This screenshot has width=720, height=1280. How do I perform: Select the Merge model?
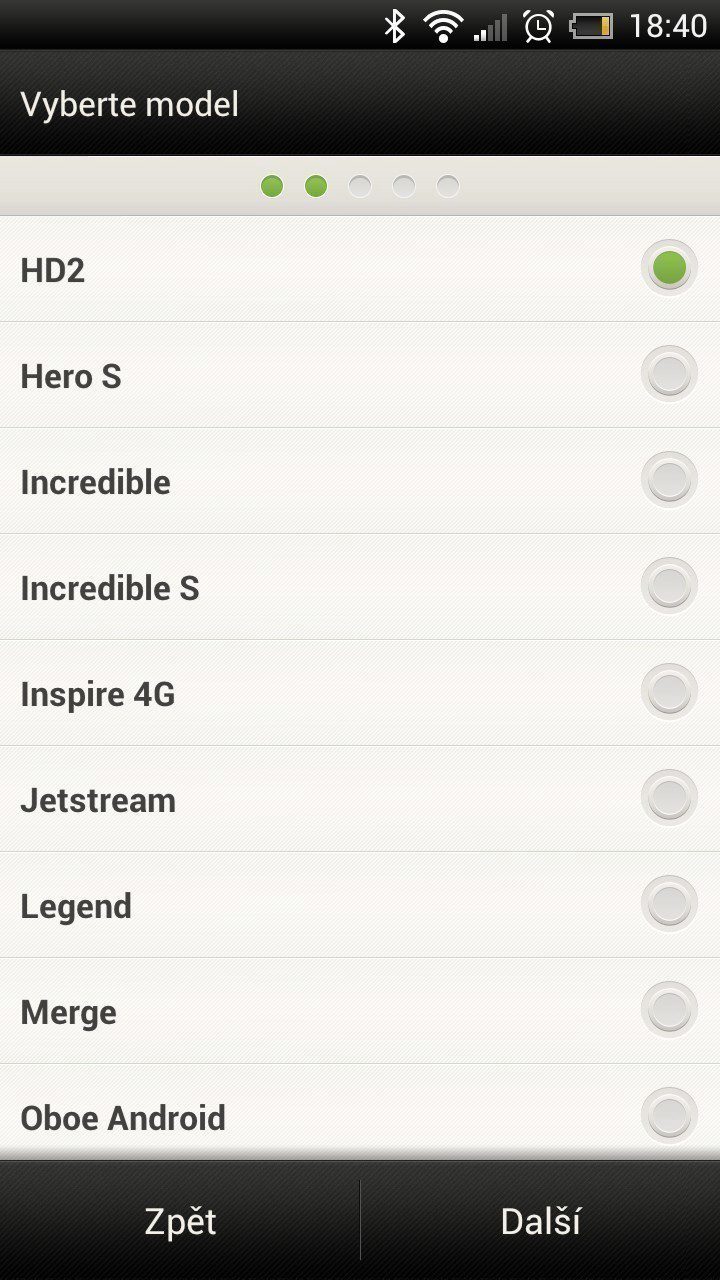(360, 1011)
